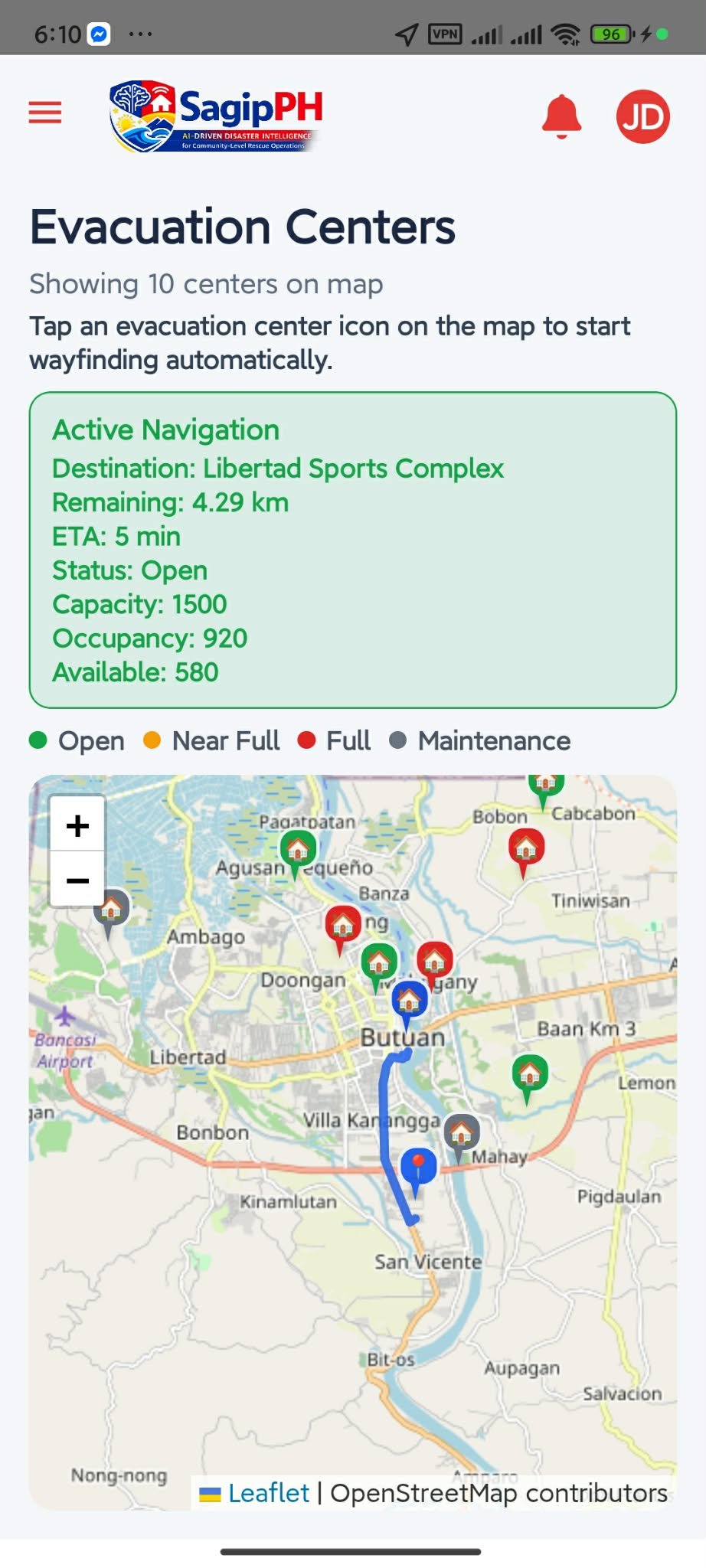Tap the blue highlighted center marker at Butuan

pos(409,1000)
